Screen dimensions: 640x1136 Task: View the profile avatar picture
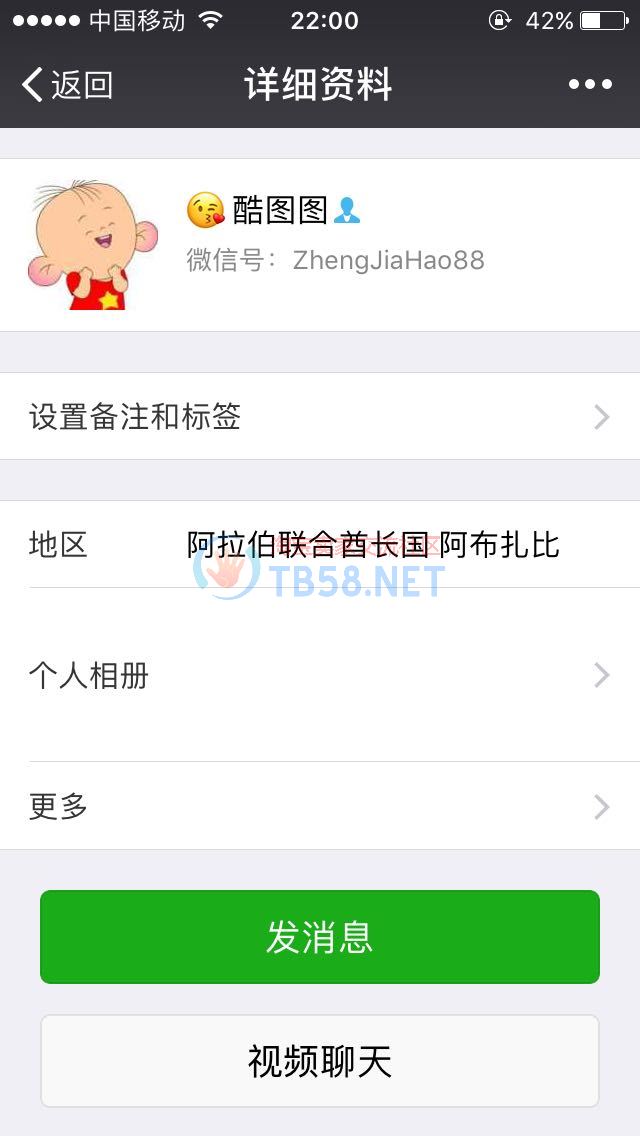coord(91,245)
